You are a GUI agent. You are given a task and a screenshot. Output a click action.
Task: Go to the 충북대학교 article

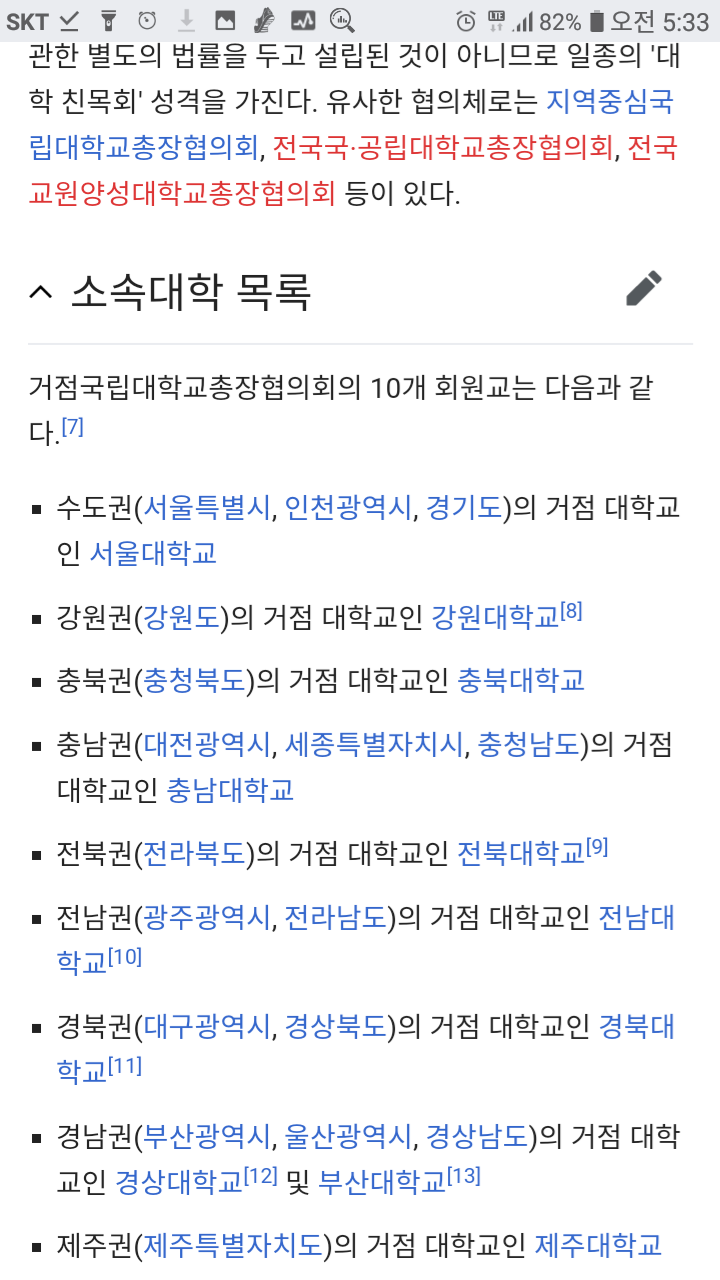point(521,681)
